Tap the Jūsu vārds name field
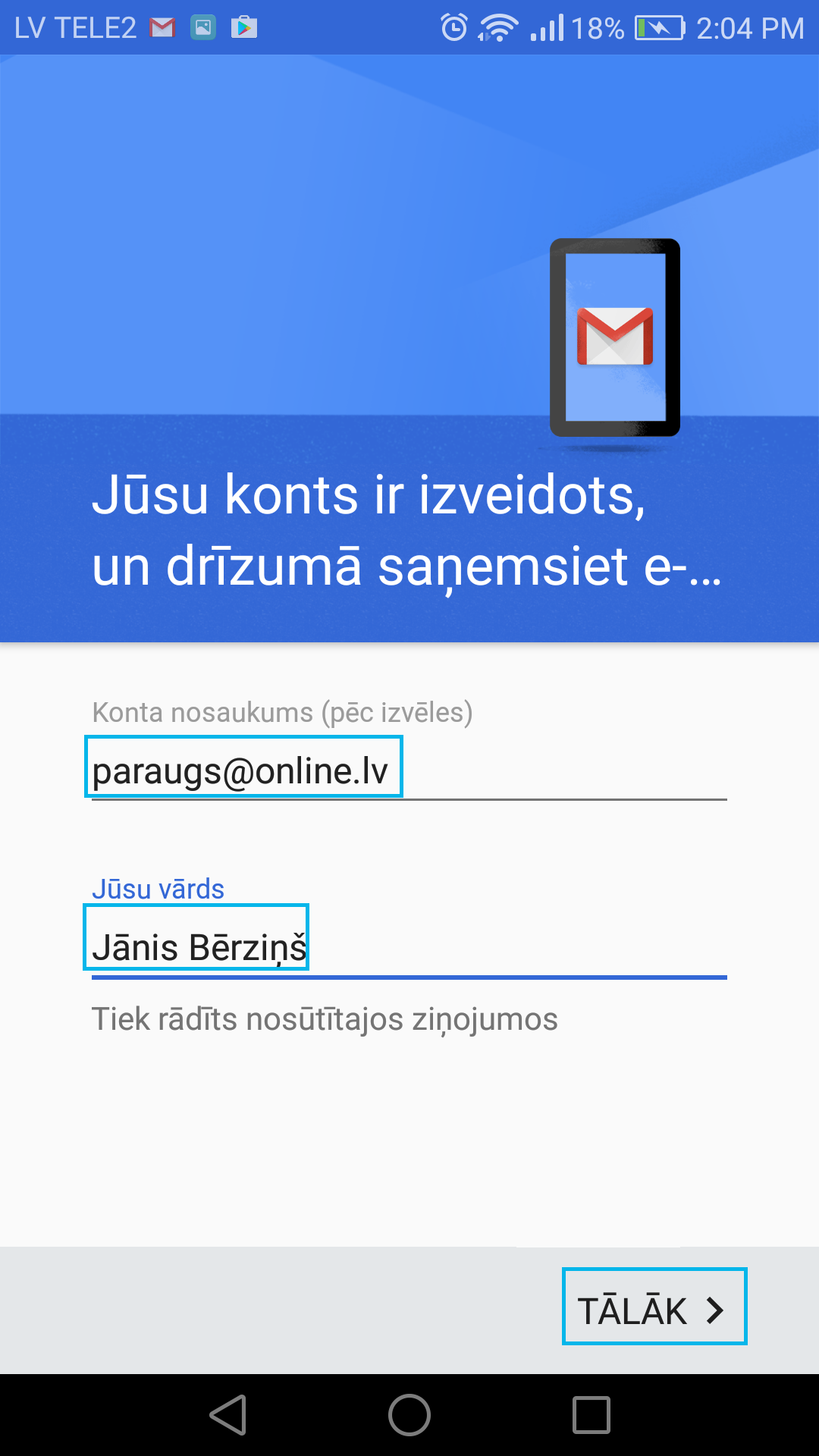The width and height of the screenshot is (819, 1456). (409, 946)
